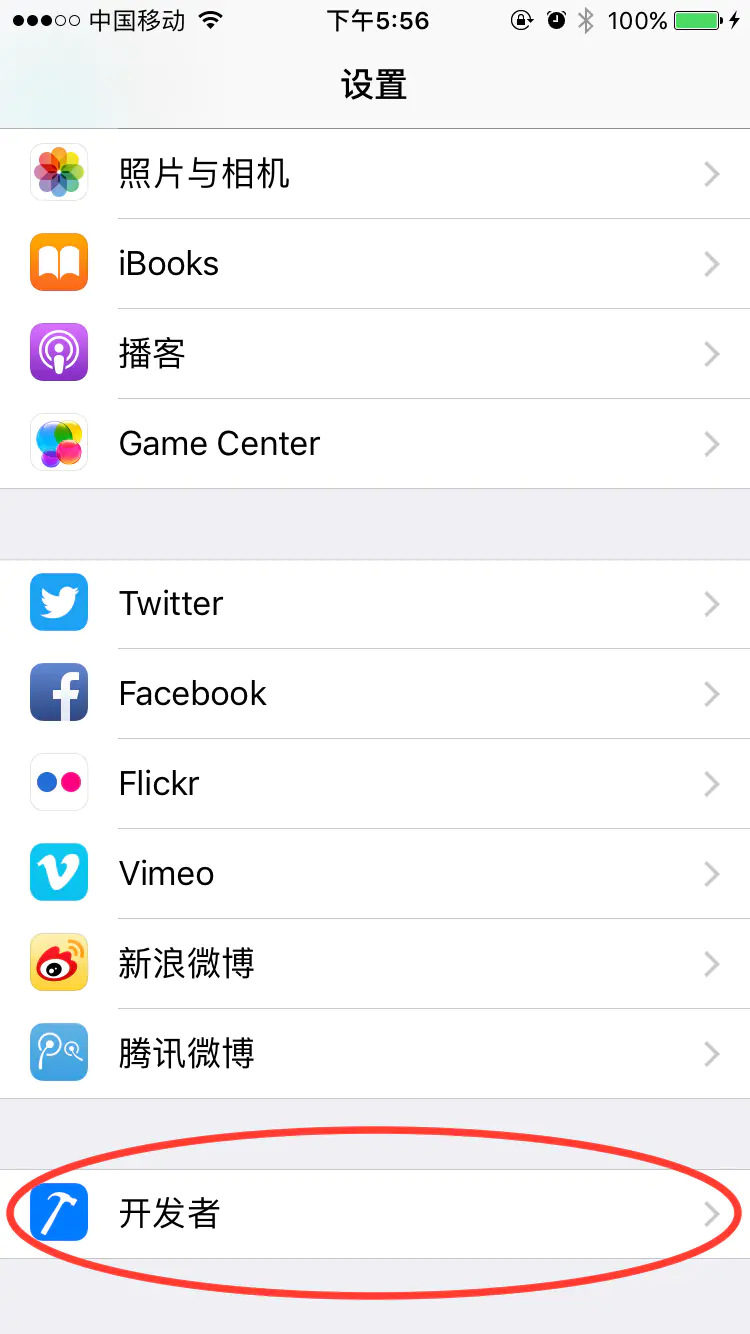
Task: Open Twitter account settings
Action: pyautogui.click(x=375, y=604)
